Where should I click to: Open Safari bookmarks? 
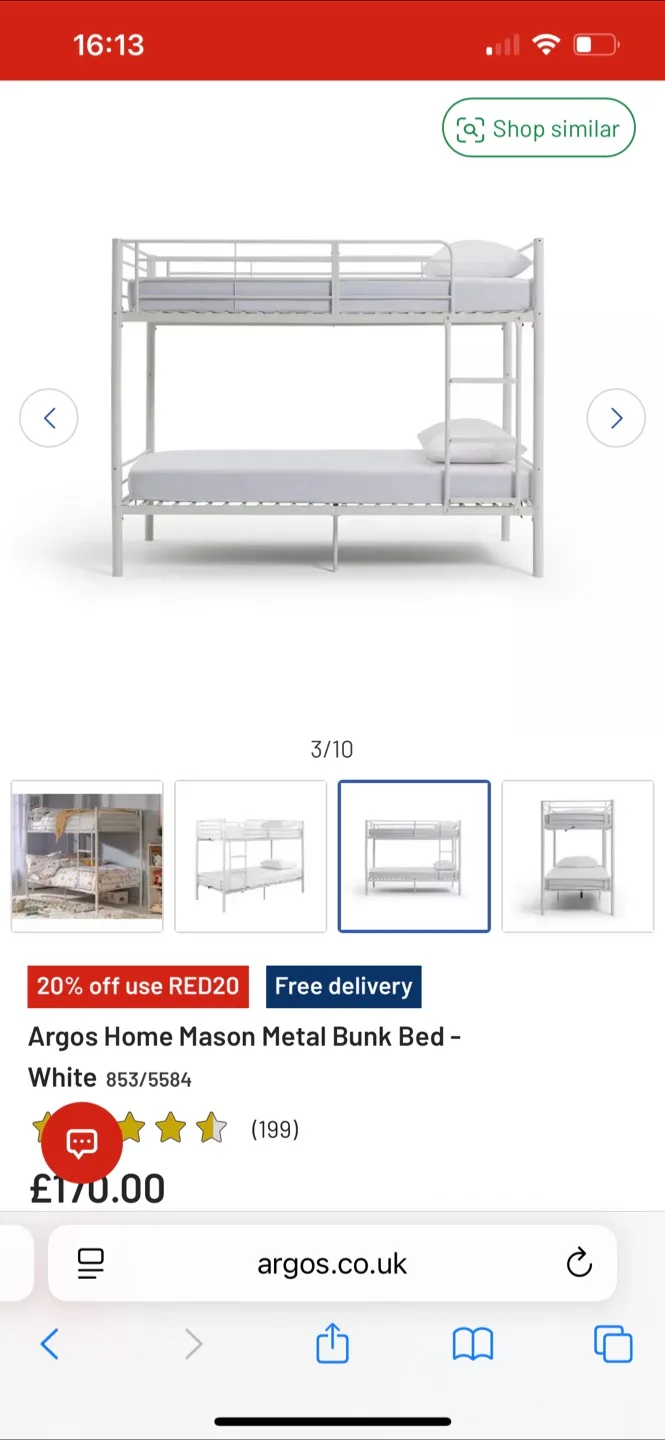(x=473, y=1344)
